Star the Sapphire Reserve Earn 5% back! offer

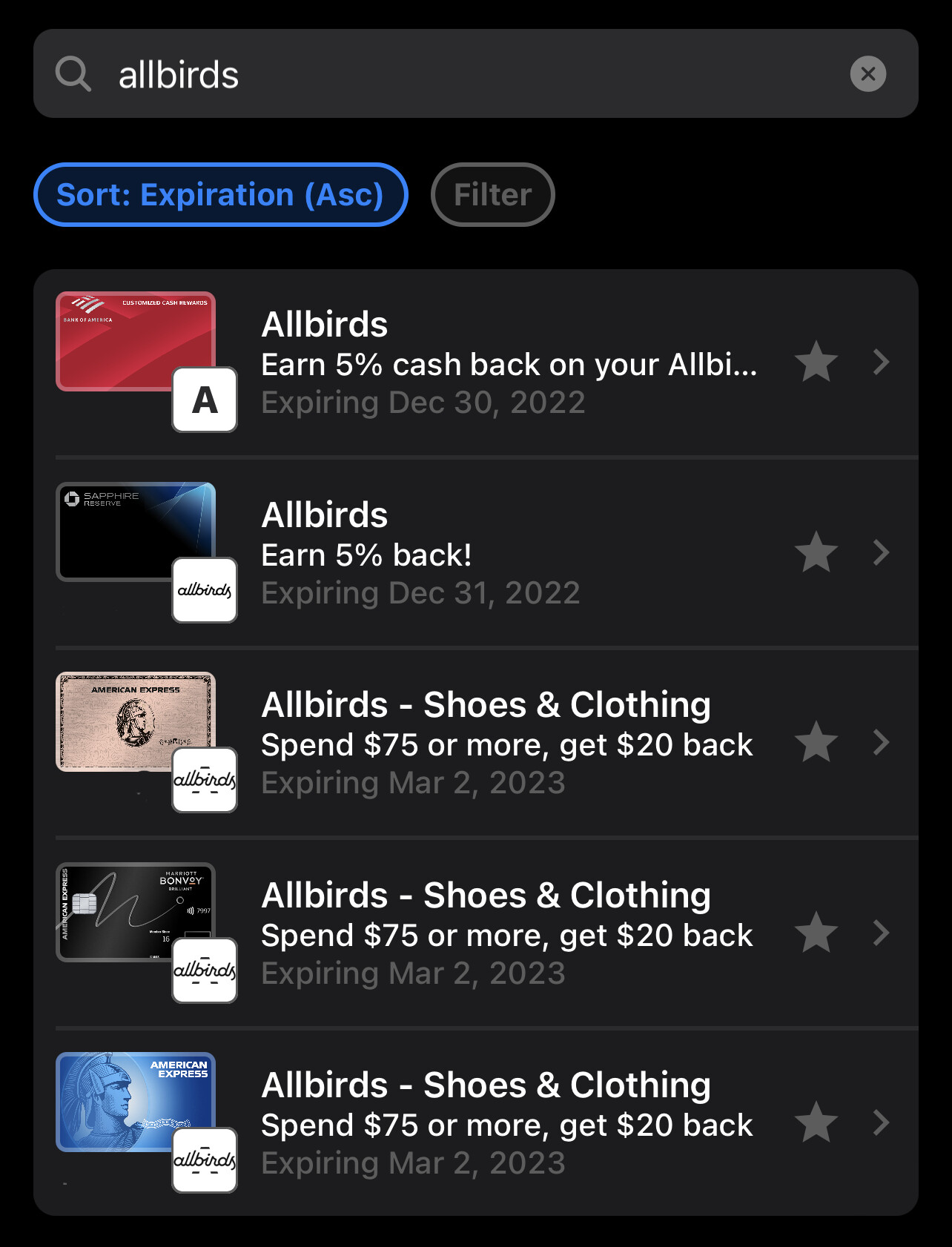[x=816, y=552]
